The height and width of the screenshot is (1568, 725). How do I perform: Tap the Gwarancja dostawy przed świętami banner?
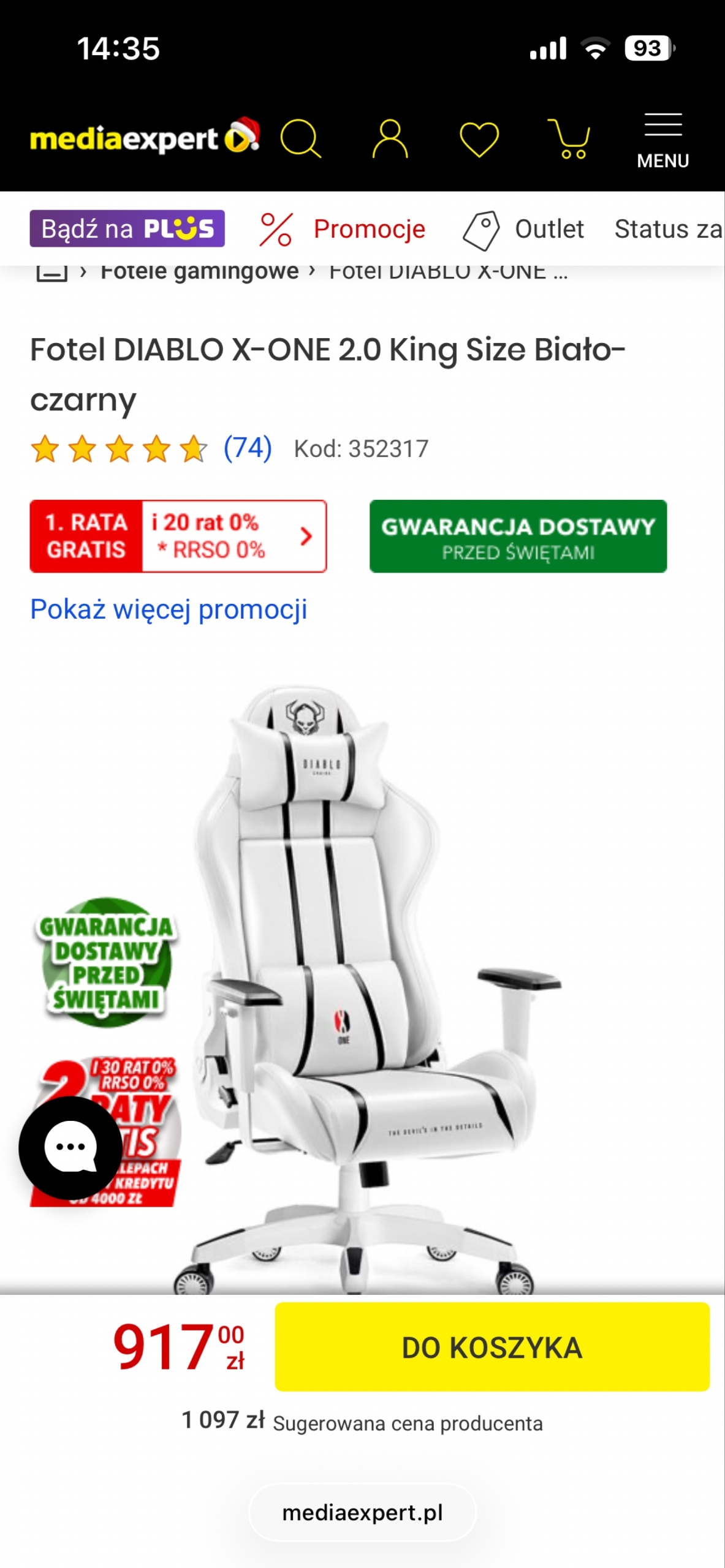(518, 536)
